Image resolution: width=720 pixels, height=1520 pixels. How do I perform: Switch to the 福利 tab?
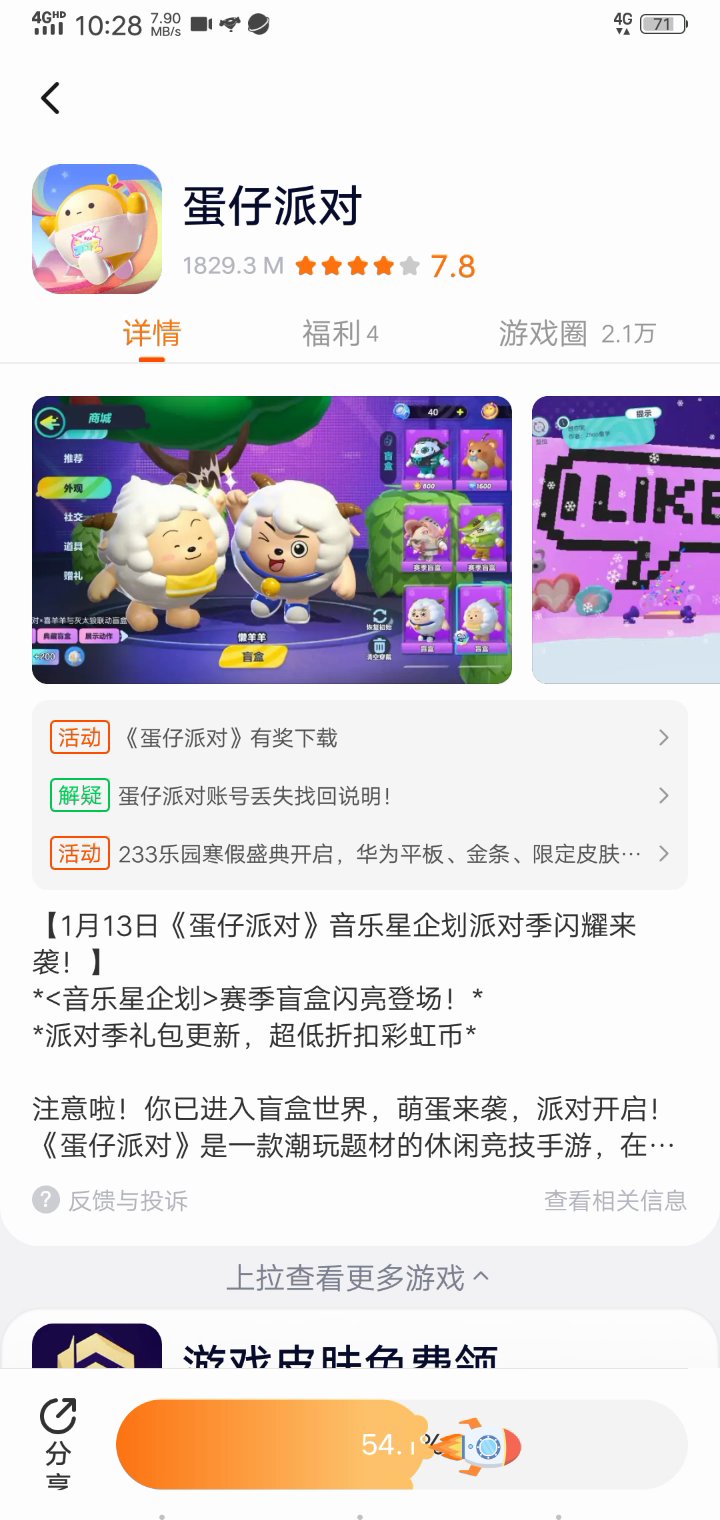point(340,334)
